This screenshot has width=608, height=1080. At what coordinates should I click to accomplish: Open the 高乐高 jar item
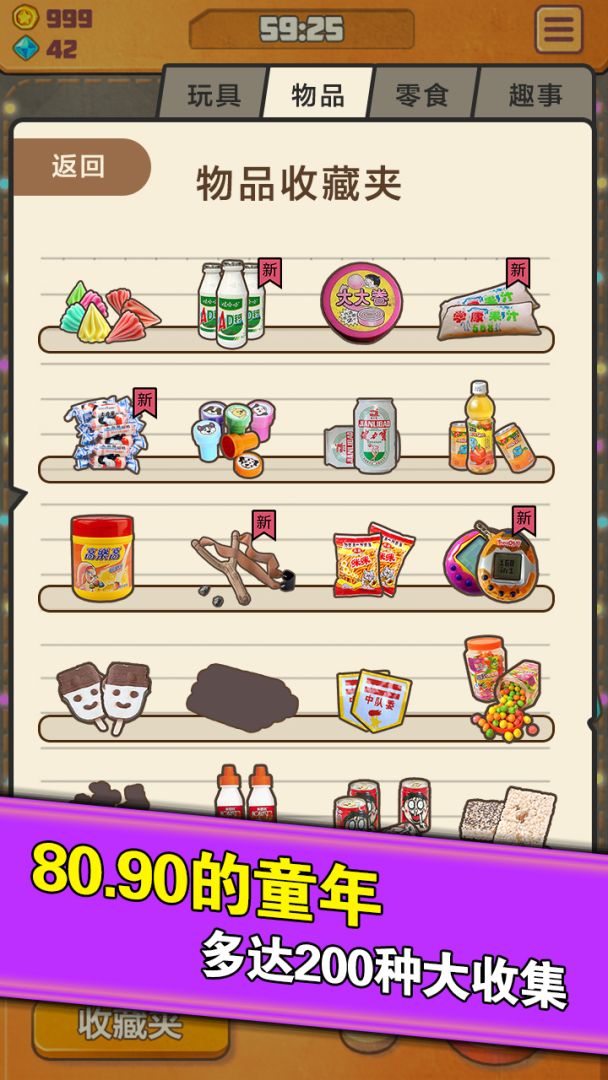pyautogui.click(x=102, y=557)
